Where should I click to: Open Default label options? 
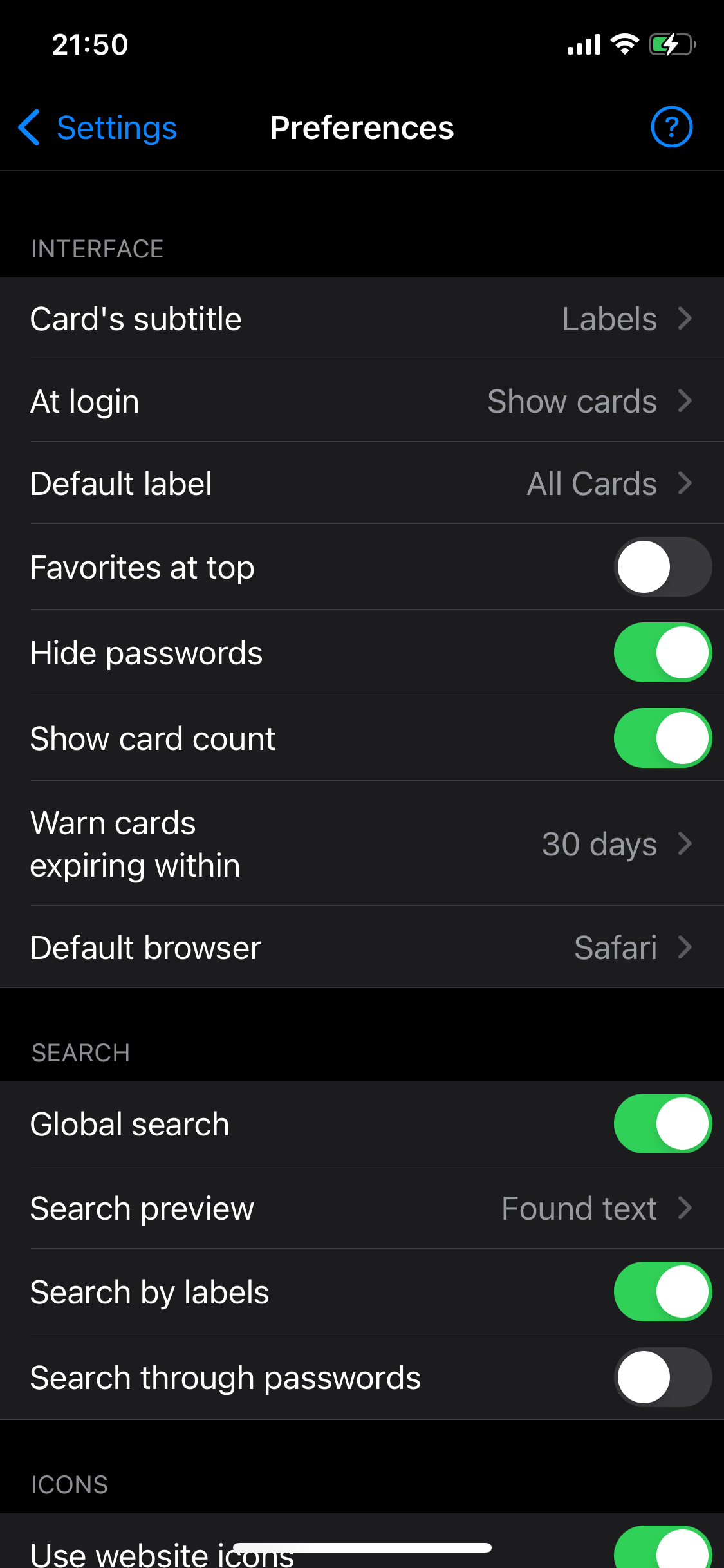pos(362,483)
